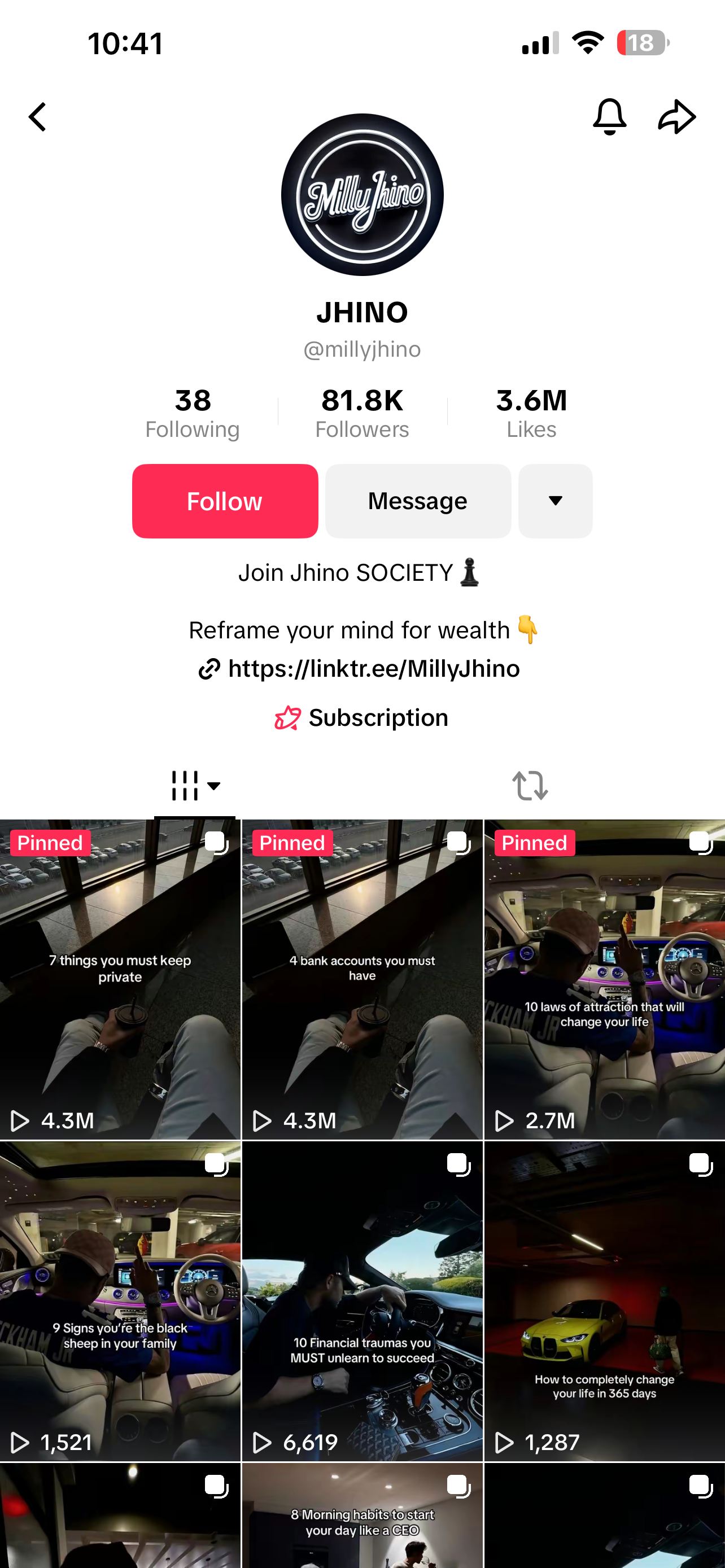Watch '9 Signs you're the black sheep' video
Screen dimensions: 725x1568
pyautogui.click(x=120, y=1302)
